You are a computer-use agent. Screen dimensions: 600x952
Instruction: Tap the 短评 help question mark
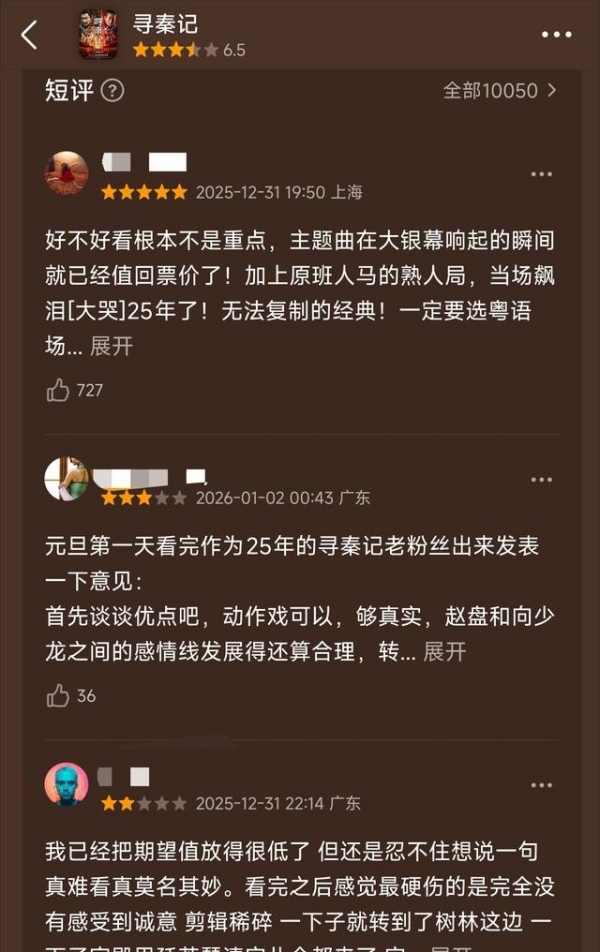pos(112,91)
